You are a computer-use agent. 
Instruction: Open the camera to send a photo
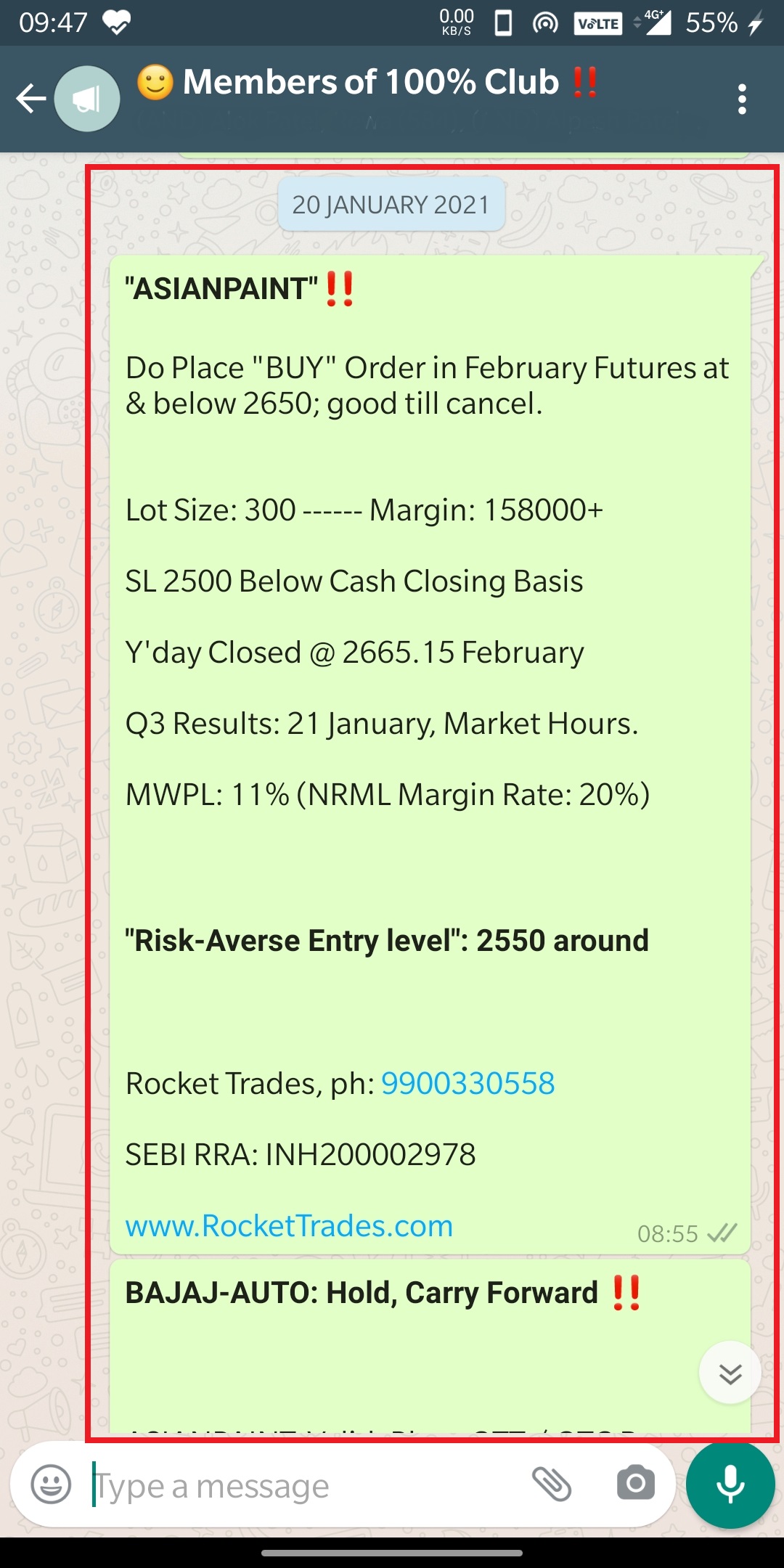[x=635, y=1484]
